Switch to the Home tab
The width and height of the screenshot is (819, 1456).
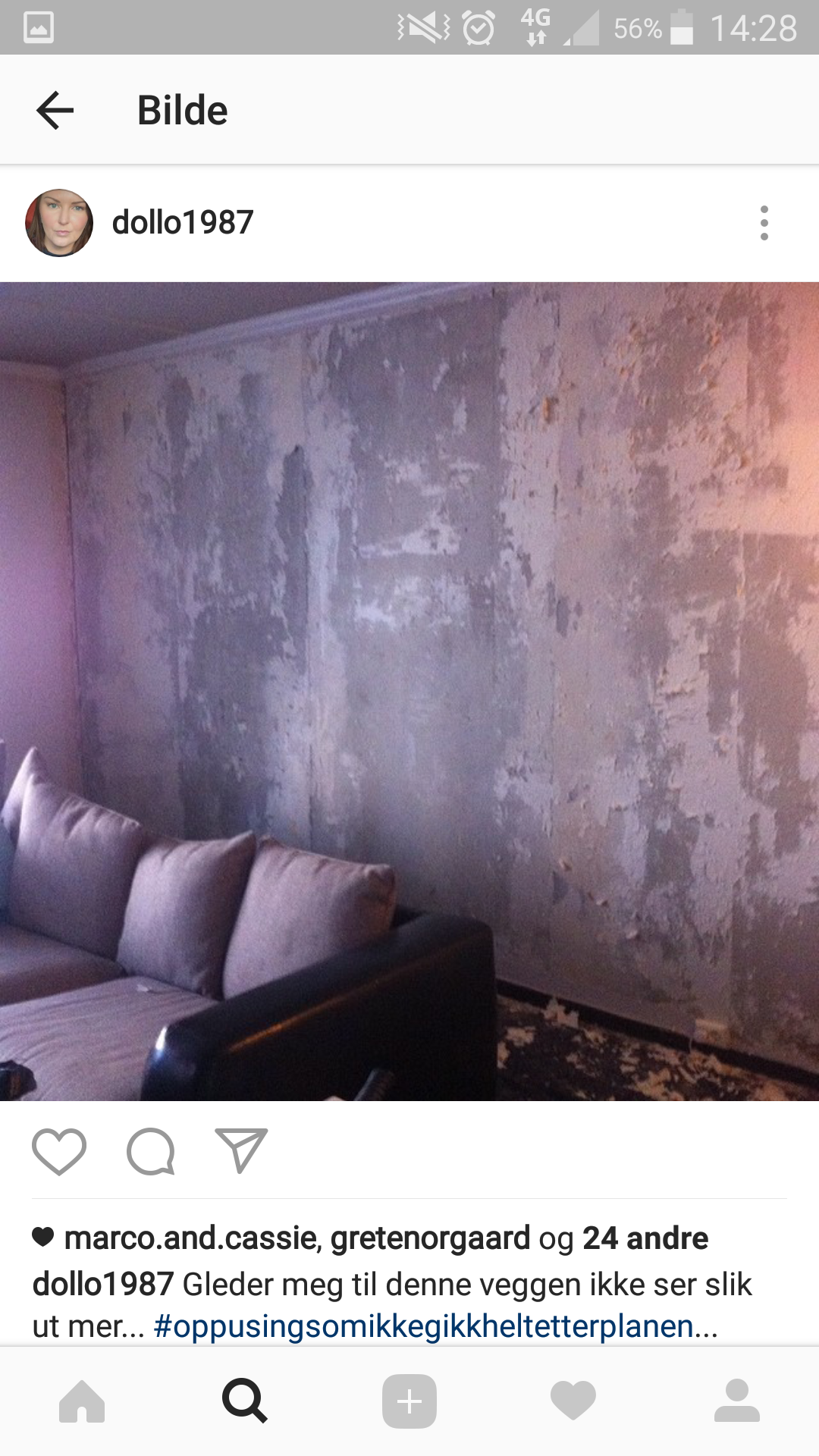click(82, 1401)
